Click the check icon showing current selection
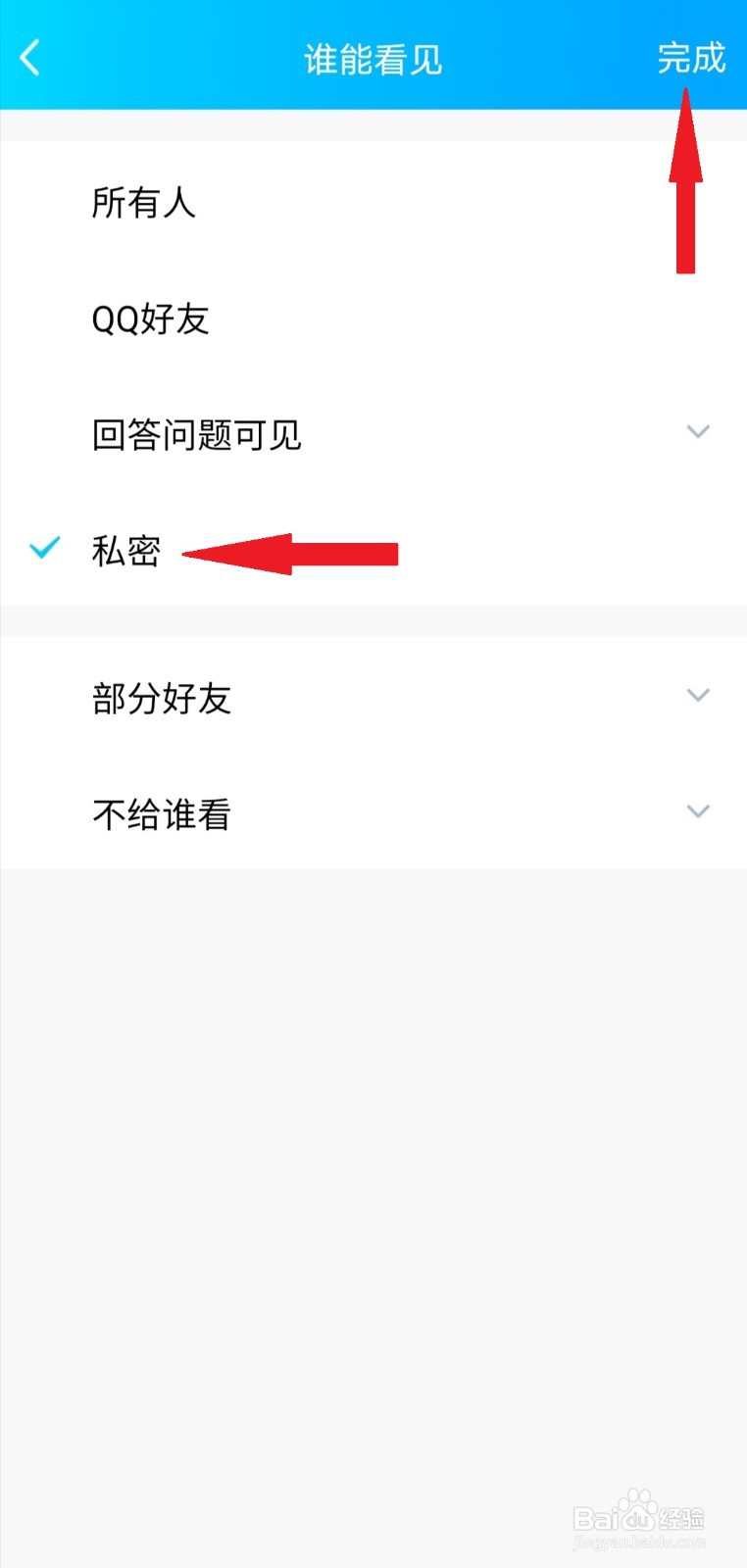Screen dimensions: 747x1568 point(44,550)
